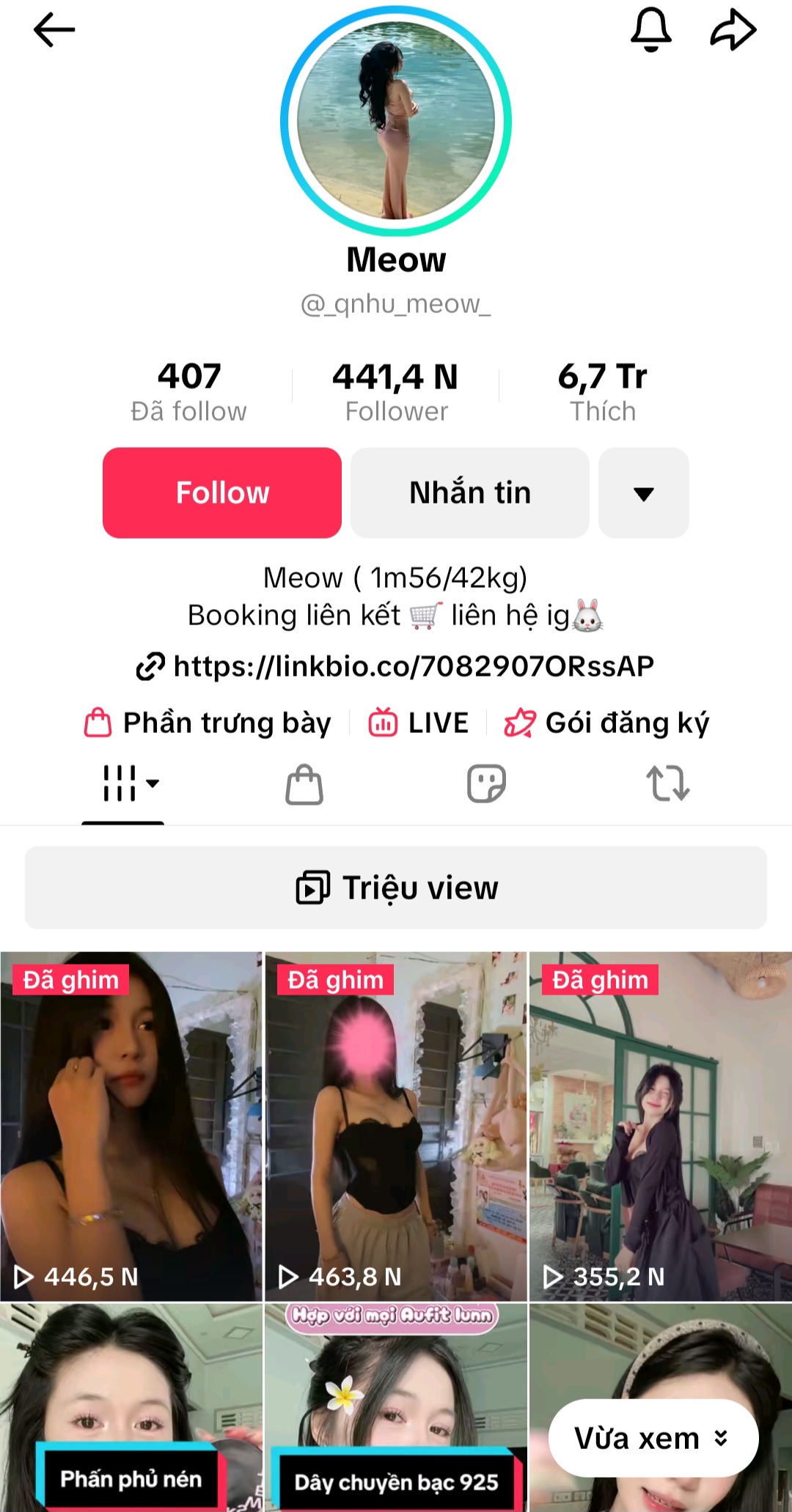Open the Phấn phủ nén video
This screenshot has height=1512, width=792.
click(131, 1407)
